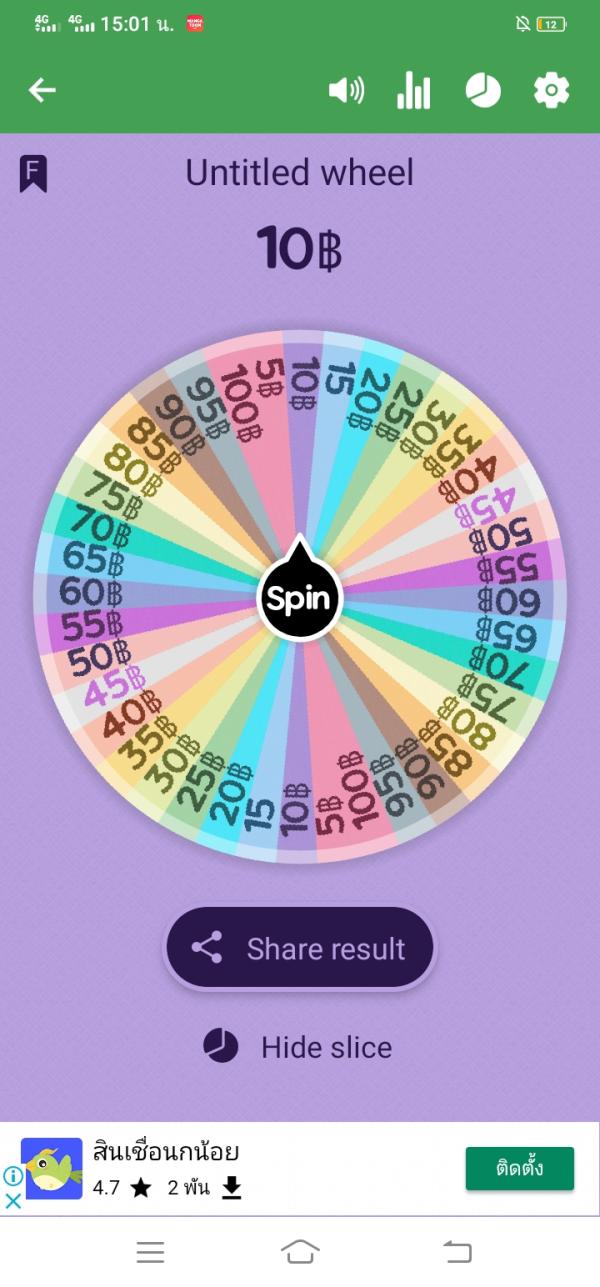The width and height of the screenshot is (600, 1287).
Task: Go back using the top-left arrow
Action: tap(42, 90)
